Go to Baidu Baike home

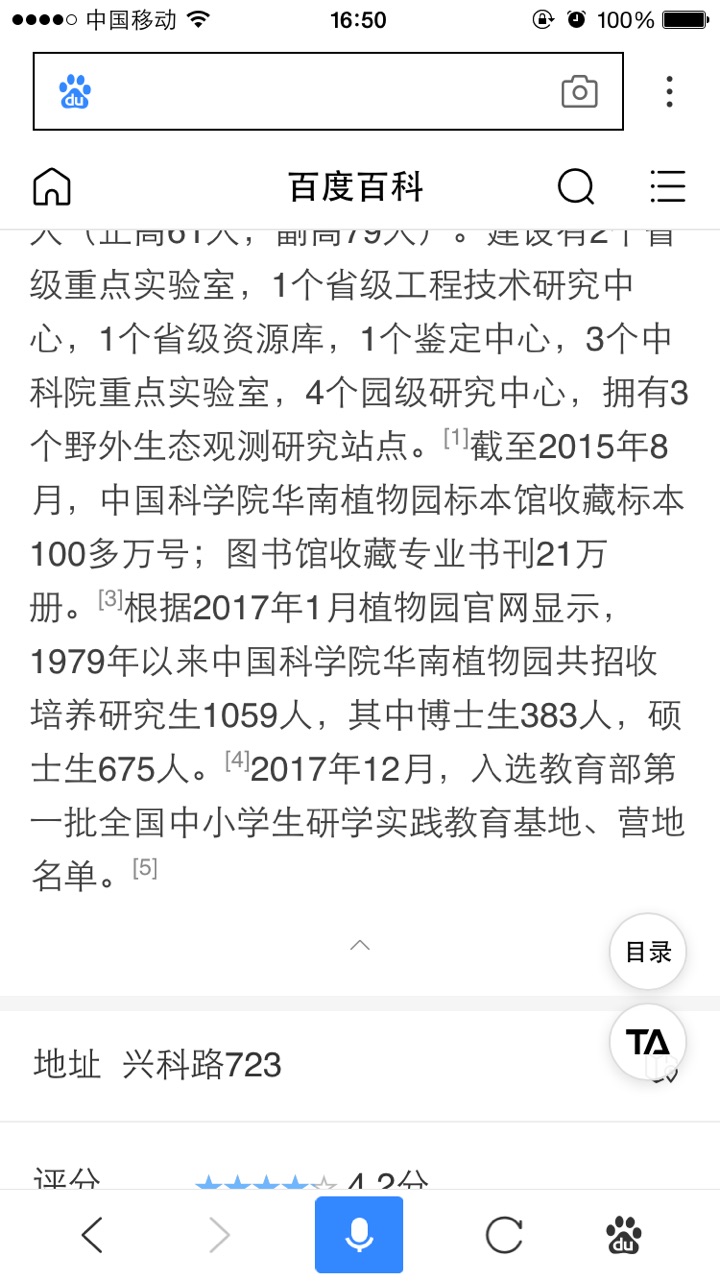(52, 187)
